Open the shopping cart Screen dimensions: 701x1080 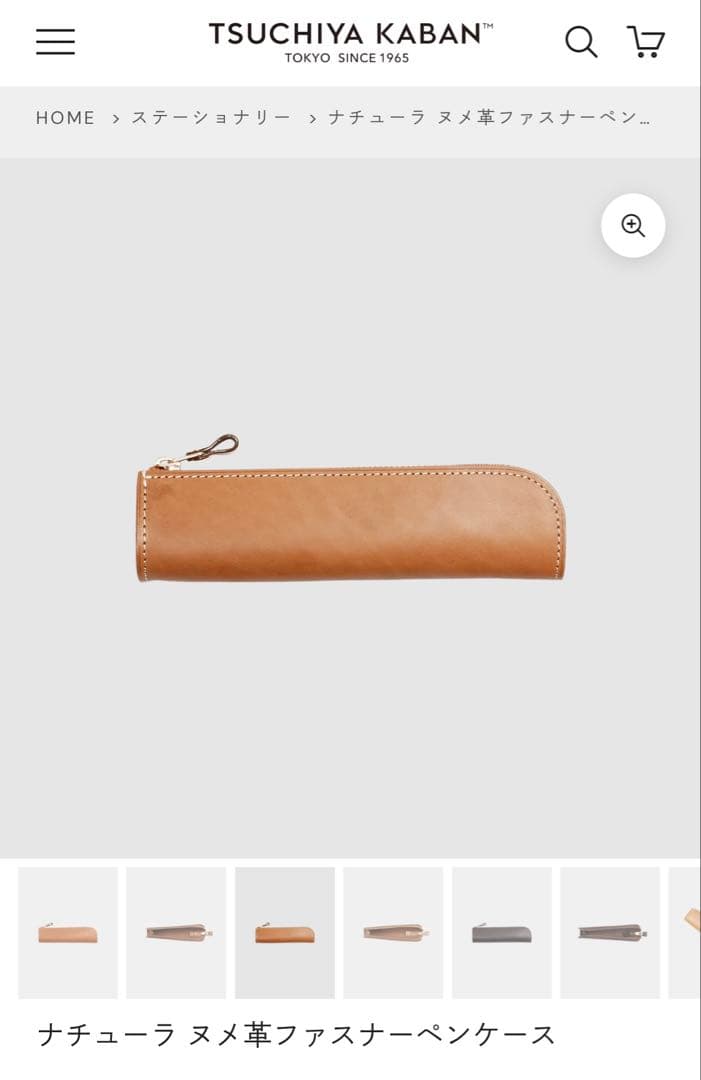(x=646, y=42)
